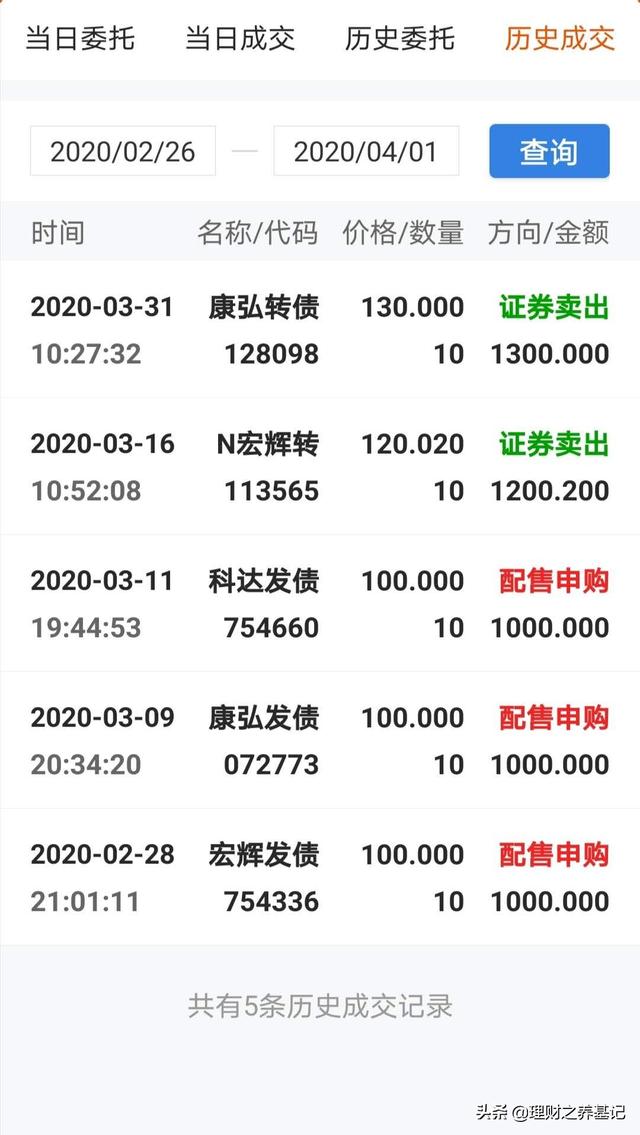Change the start date 2020/02/26
Viewport: 640px width, 1135px height.
pos(122,151)
